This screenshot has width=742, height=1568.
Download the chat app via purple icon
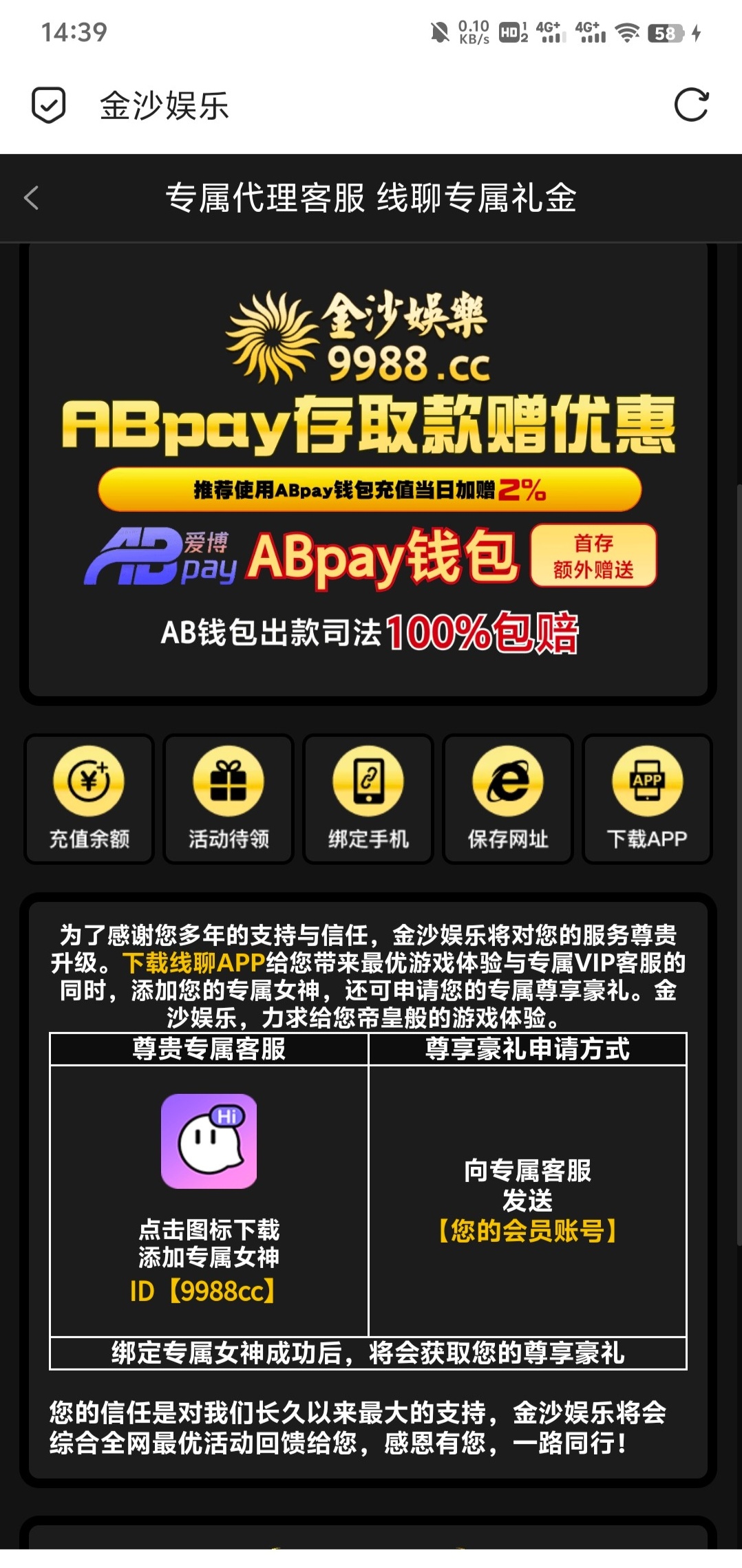tap(209, 1141)
